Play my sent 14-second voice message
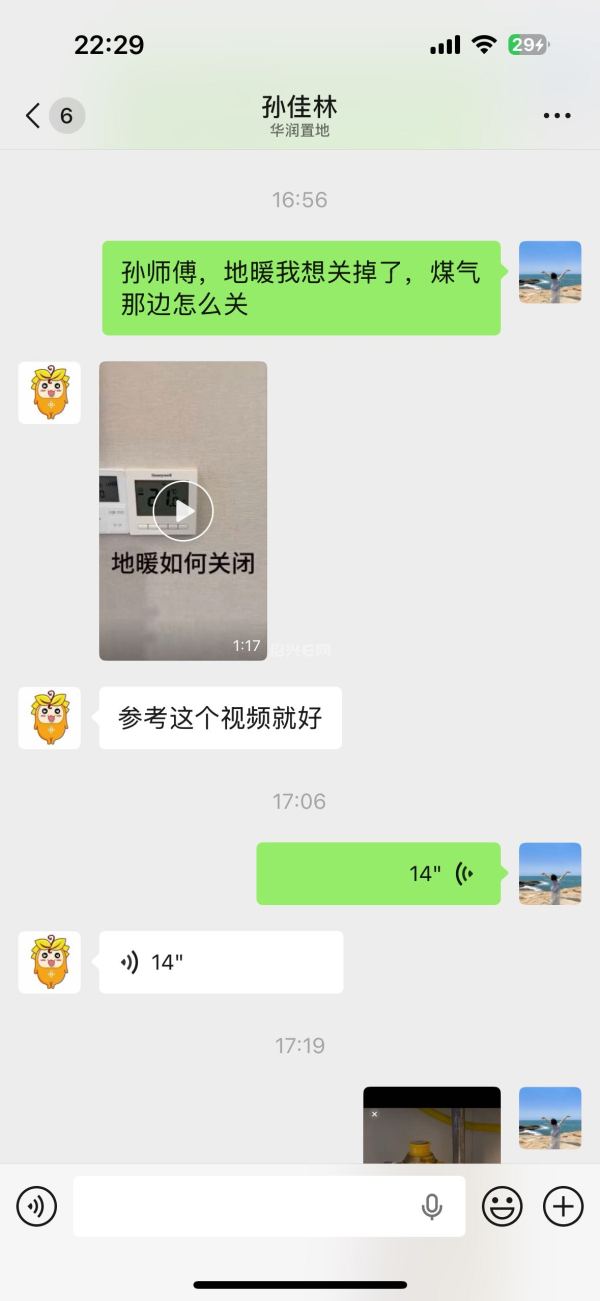This screenshot has width=600, height=1301. (x=378, y=874)
